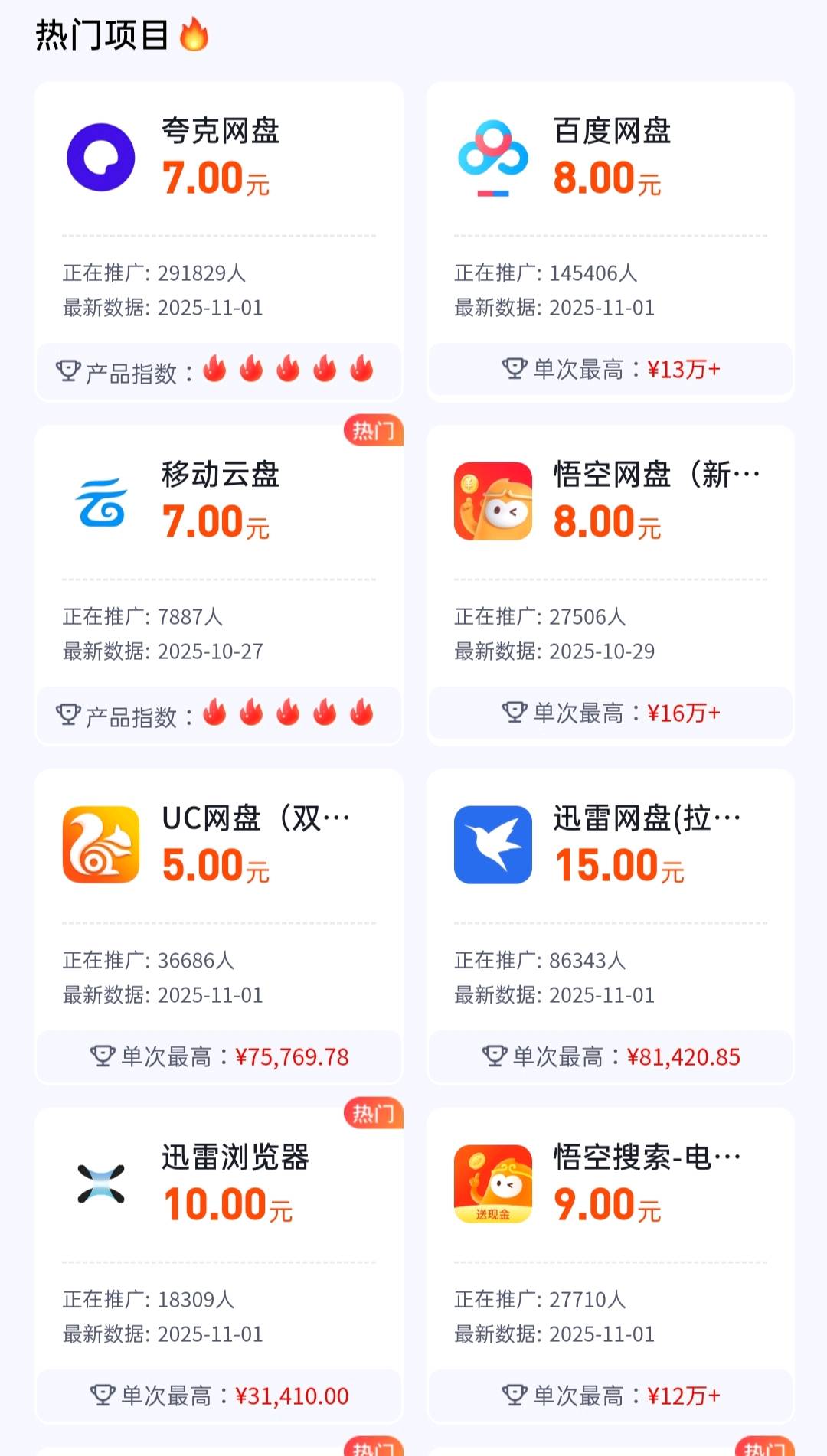This screenshot has height=1456, width=827.
Task: Open the 夸克网盘 project card
Action: pos(218,240)
